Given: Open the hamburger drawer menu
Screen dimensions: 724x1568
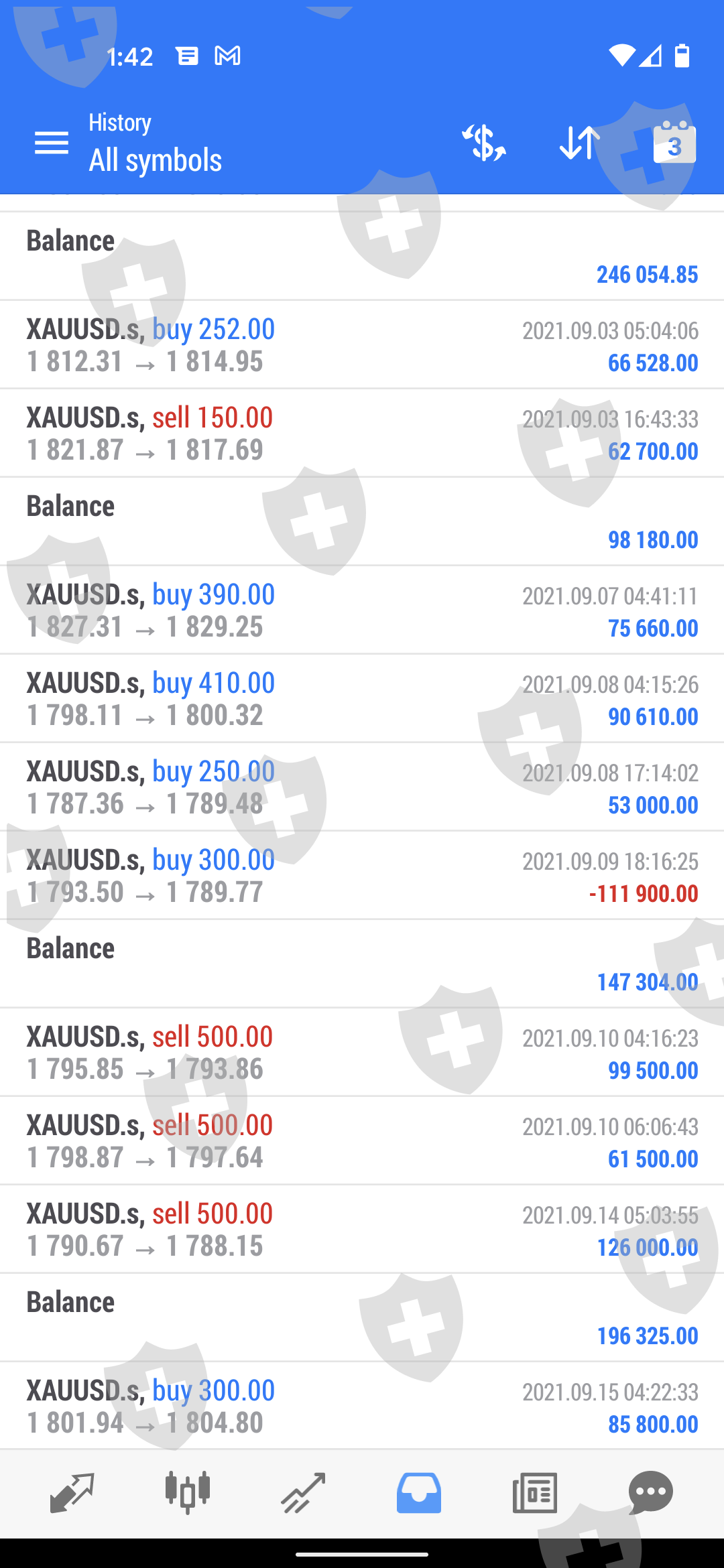Looking at the screenshot, I should (52, 143).
